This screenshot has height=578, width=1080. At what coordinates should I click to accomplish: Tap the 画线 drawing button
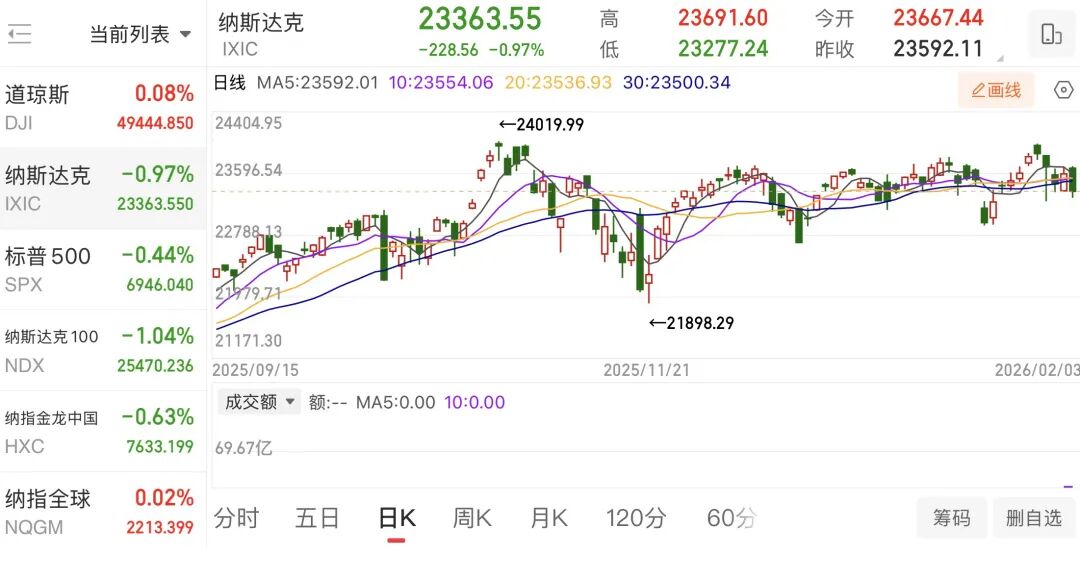coord(996,90)
